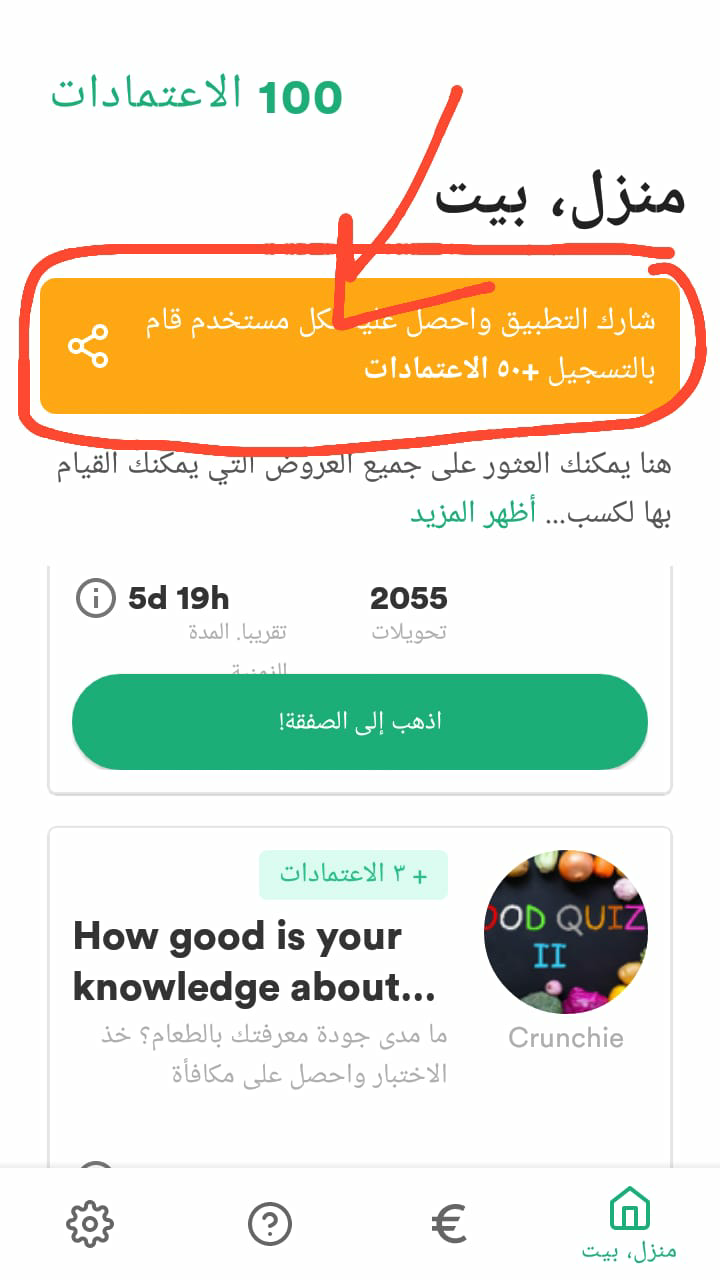Open the euro earnings tab
This screenshot has height=1280, width=720.
[x=449, y=1223]
